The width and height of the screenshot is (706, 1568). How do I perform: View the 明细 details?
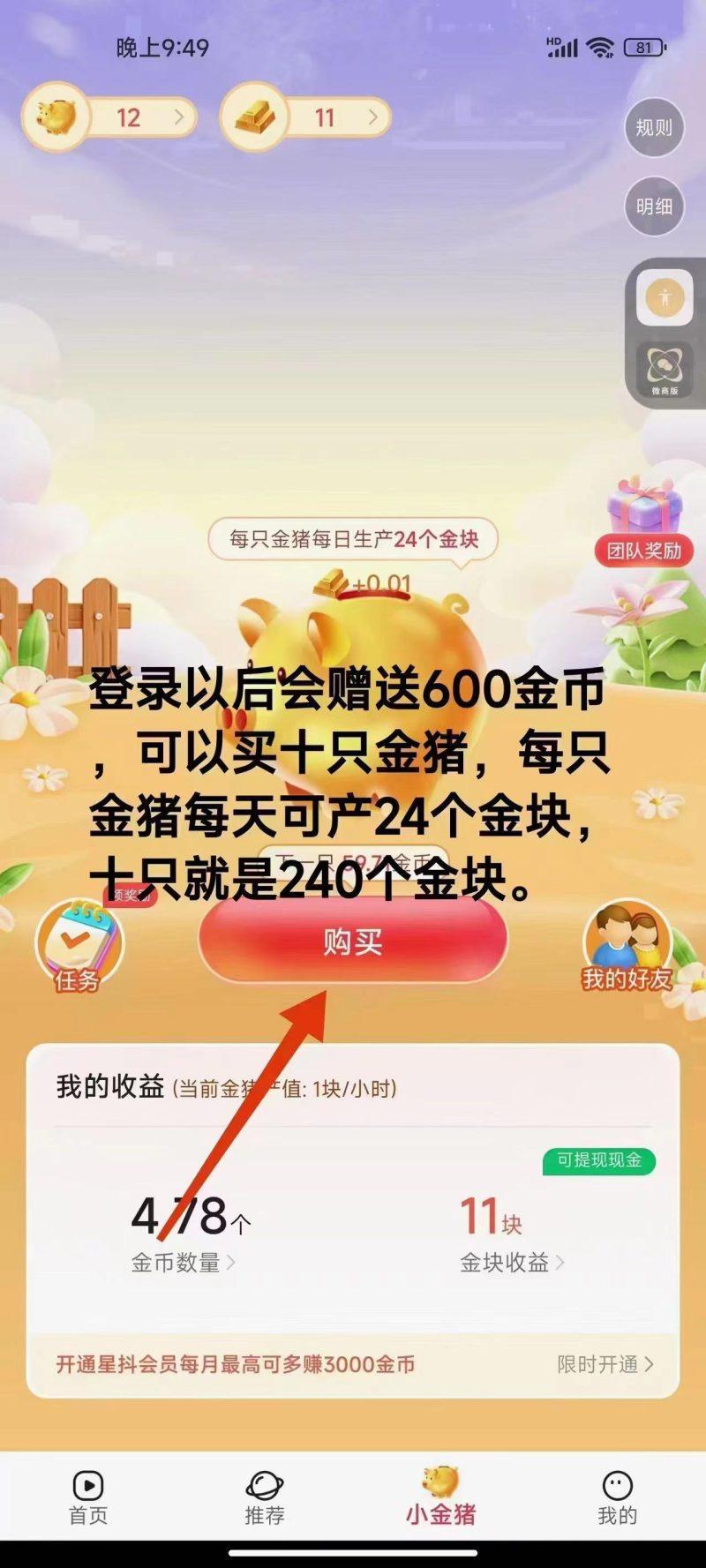pyautogui.click(x=654, y=206)
